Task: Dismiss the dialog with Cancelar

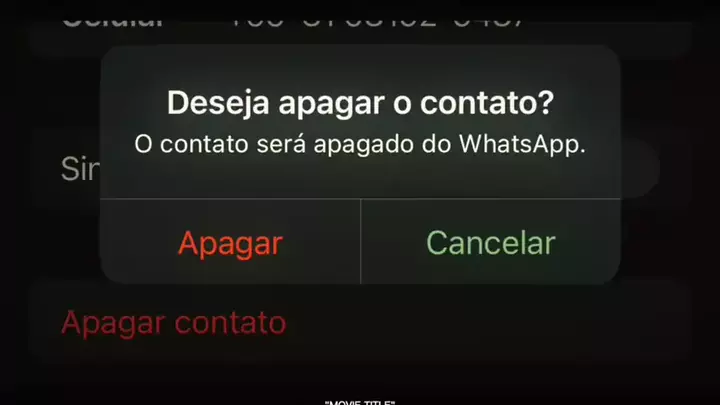Action: 490,243
